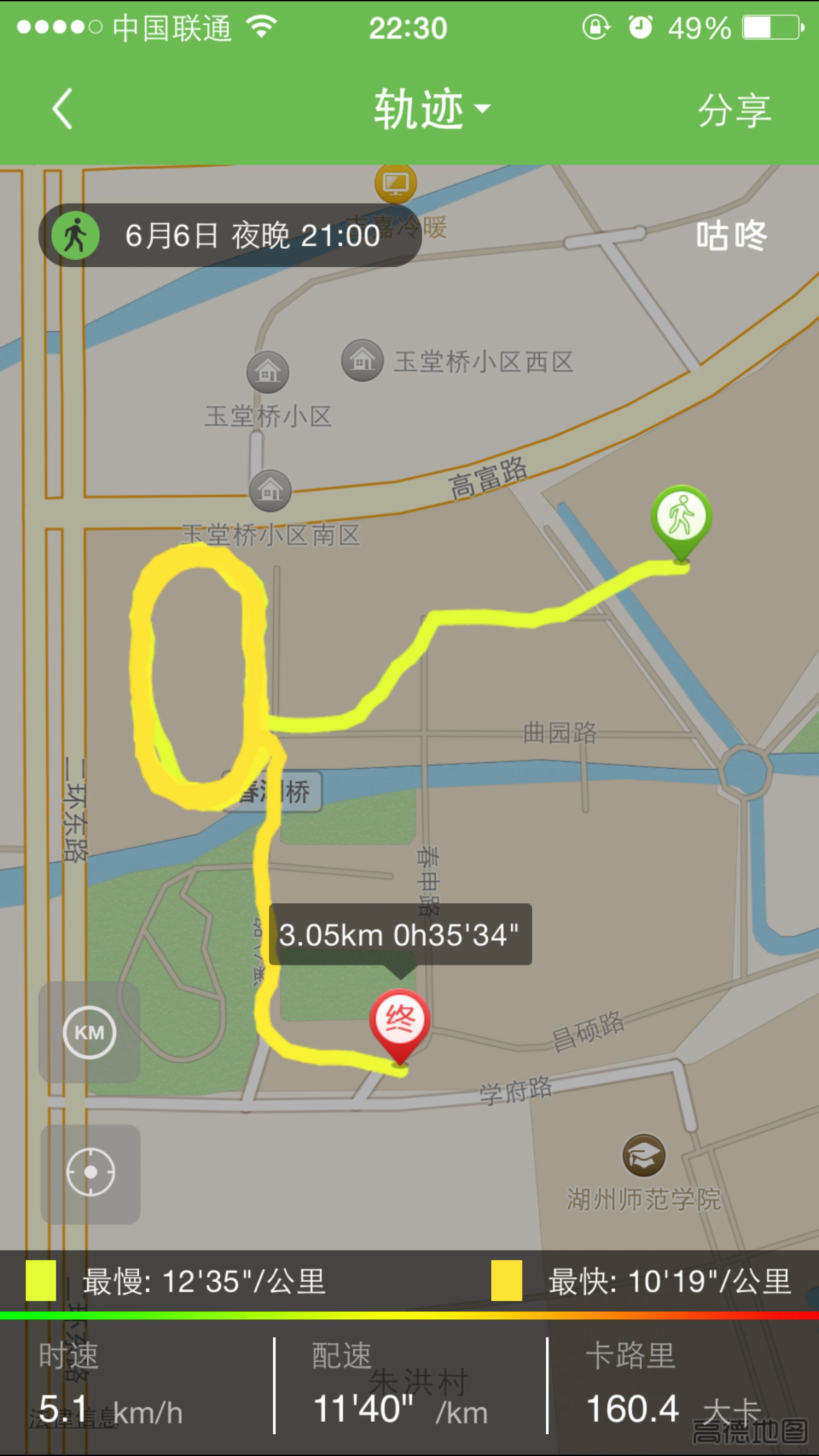Recenter the map with the locate button

coord(90,1172)
